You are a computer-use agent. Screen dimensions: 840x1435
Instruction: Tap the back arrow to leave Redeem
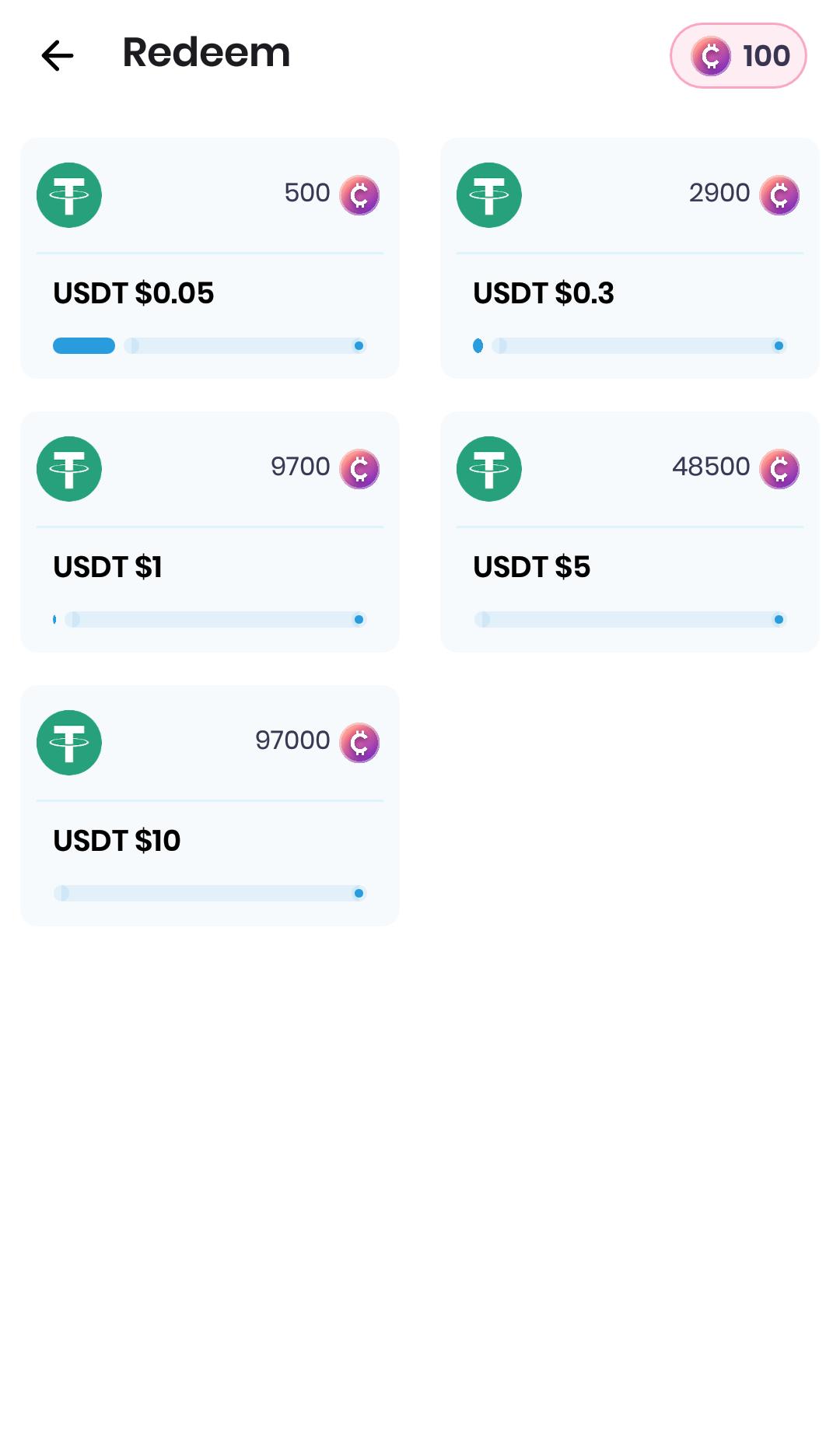[57, 55]
